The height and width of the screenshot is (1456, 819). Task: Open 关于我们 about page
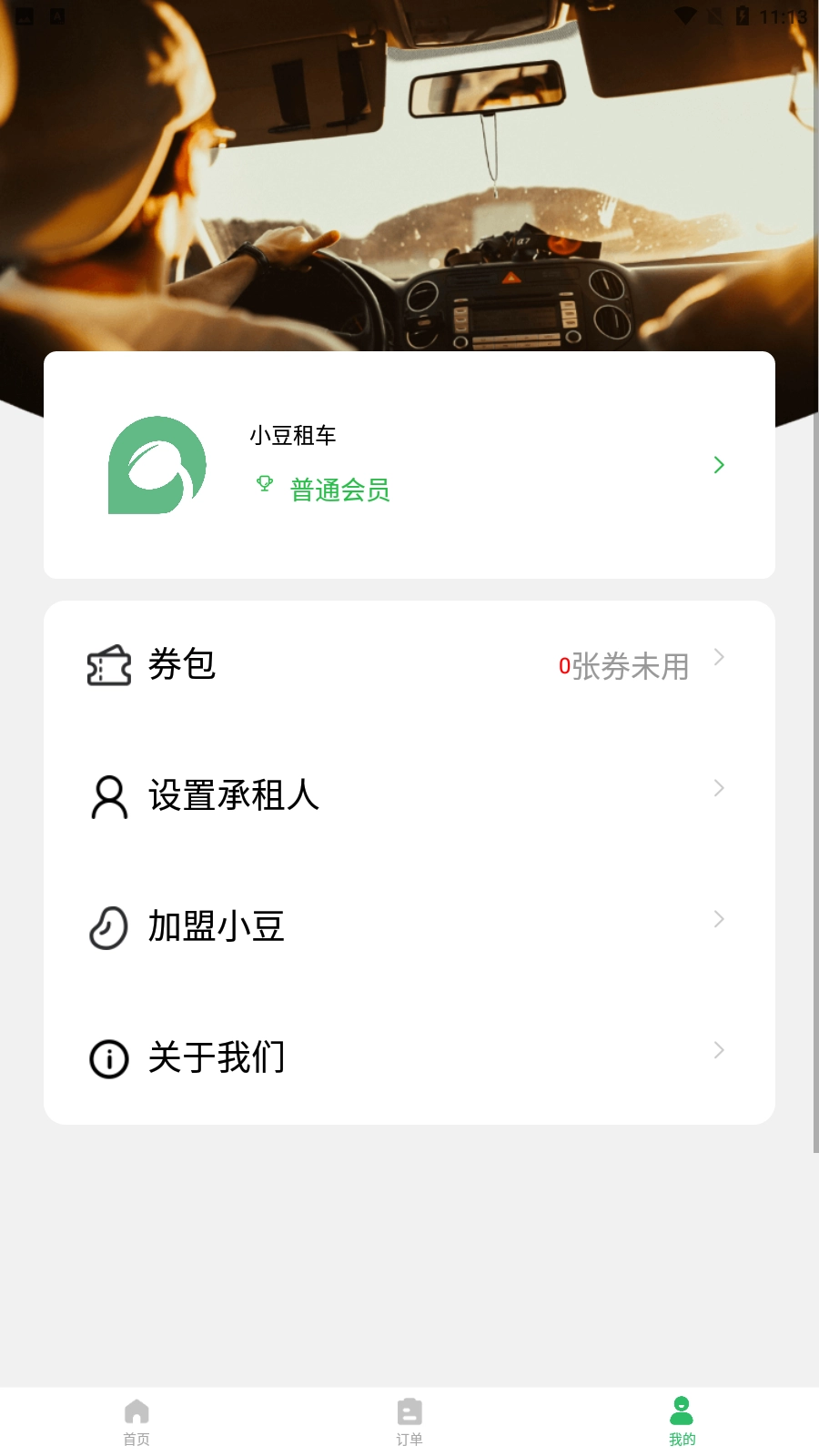[409, 1057]
